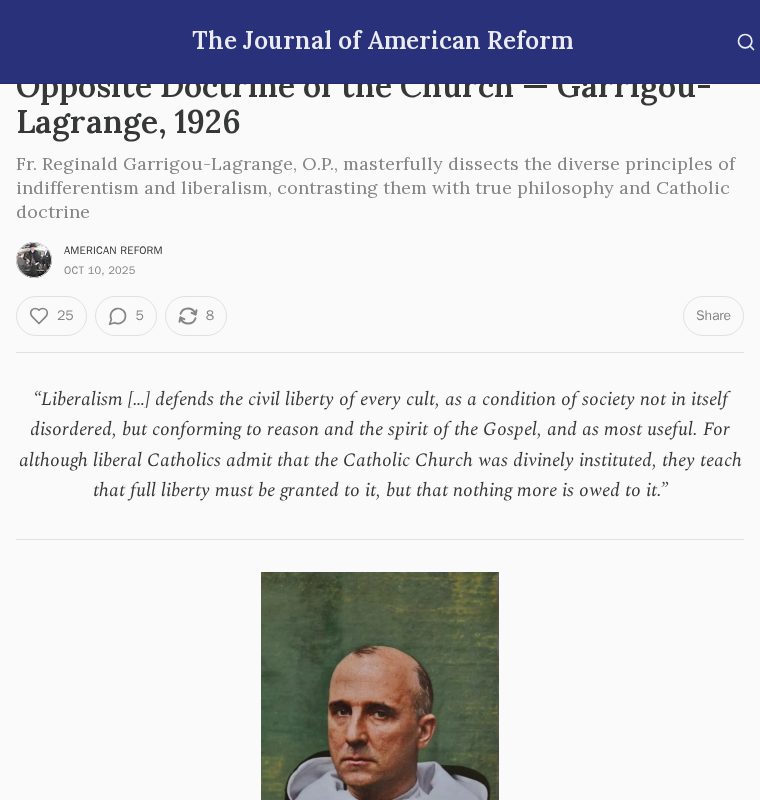Open the search icon in the header
This screenshot has height=800, width=760.
click(745, 42)
